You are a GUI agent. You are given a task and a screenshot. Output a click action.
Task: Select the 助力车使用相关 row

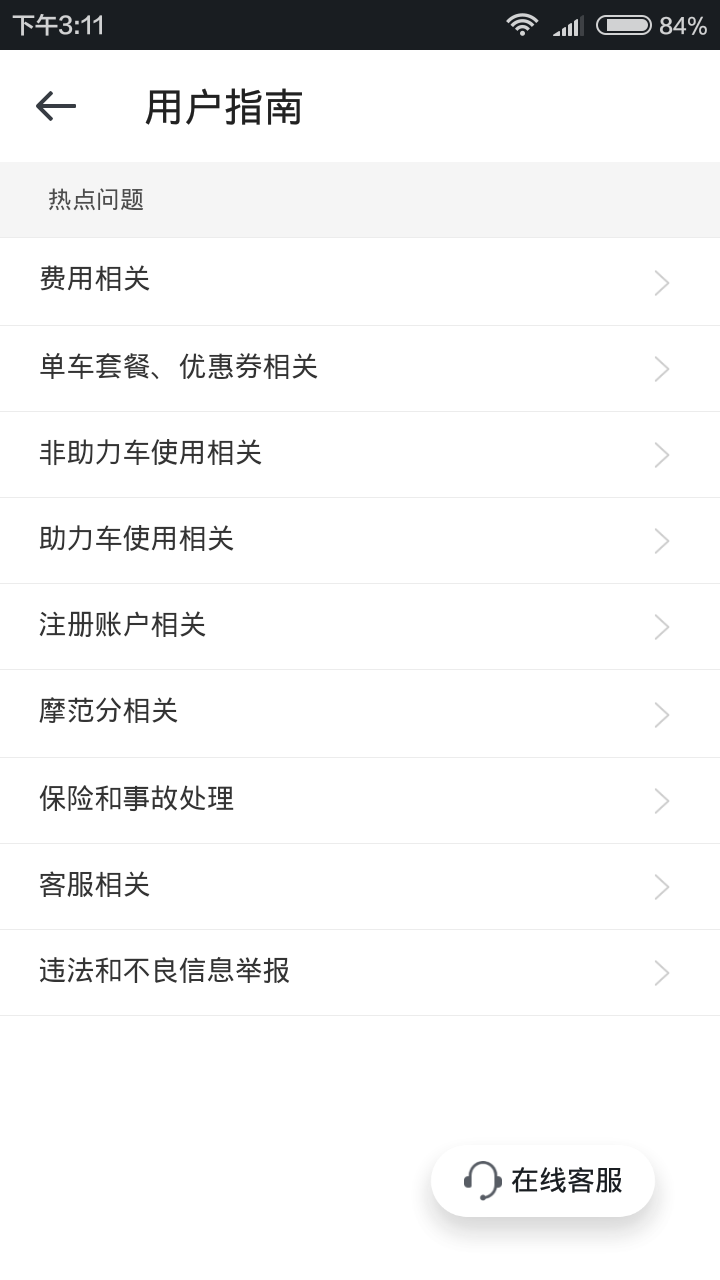coord(360,540)
